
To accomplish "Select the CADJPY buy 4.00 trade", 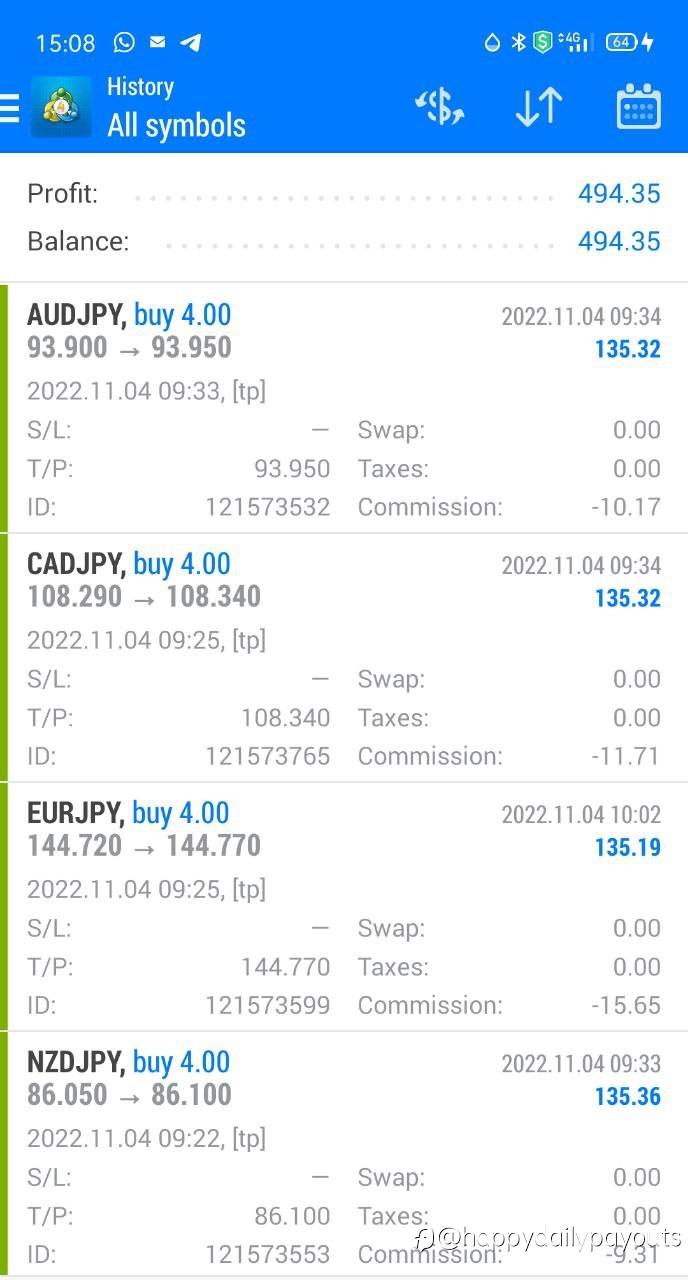I will (344, 657).
